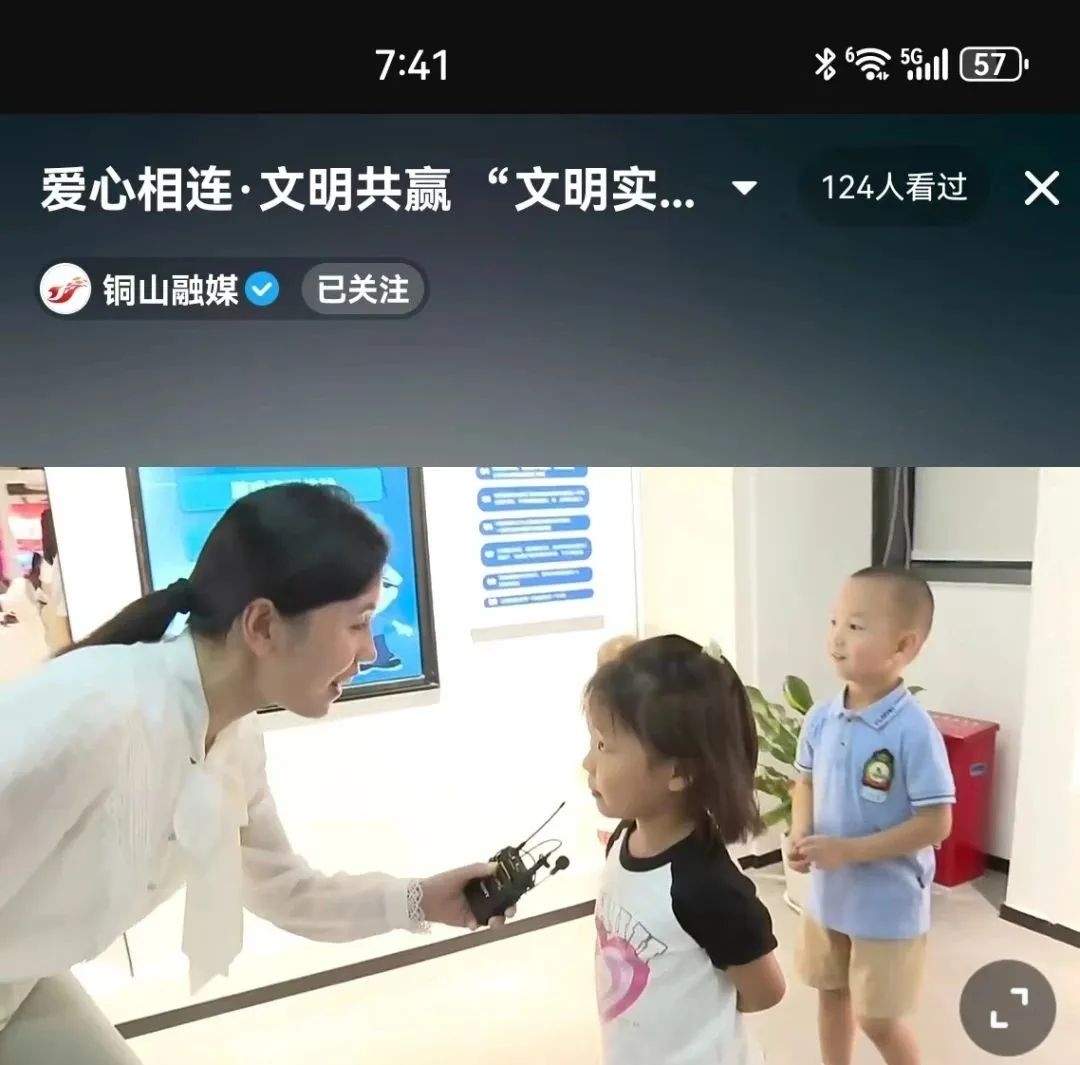Close the live video page
Viewport: 1080px width, 1065px height.
(1041, 188)
